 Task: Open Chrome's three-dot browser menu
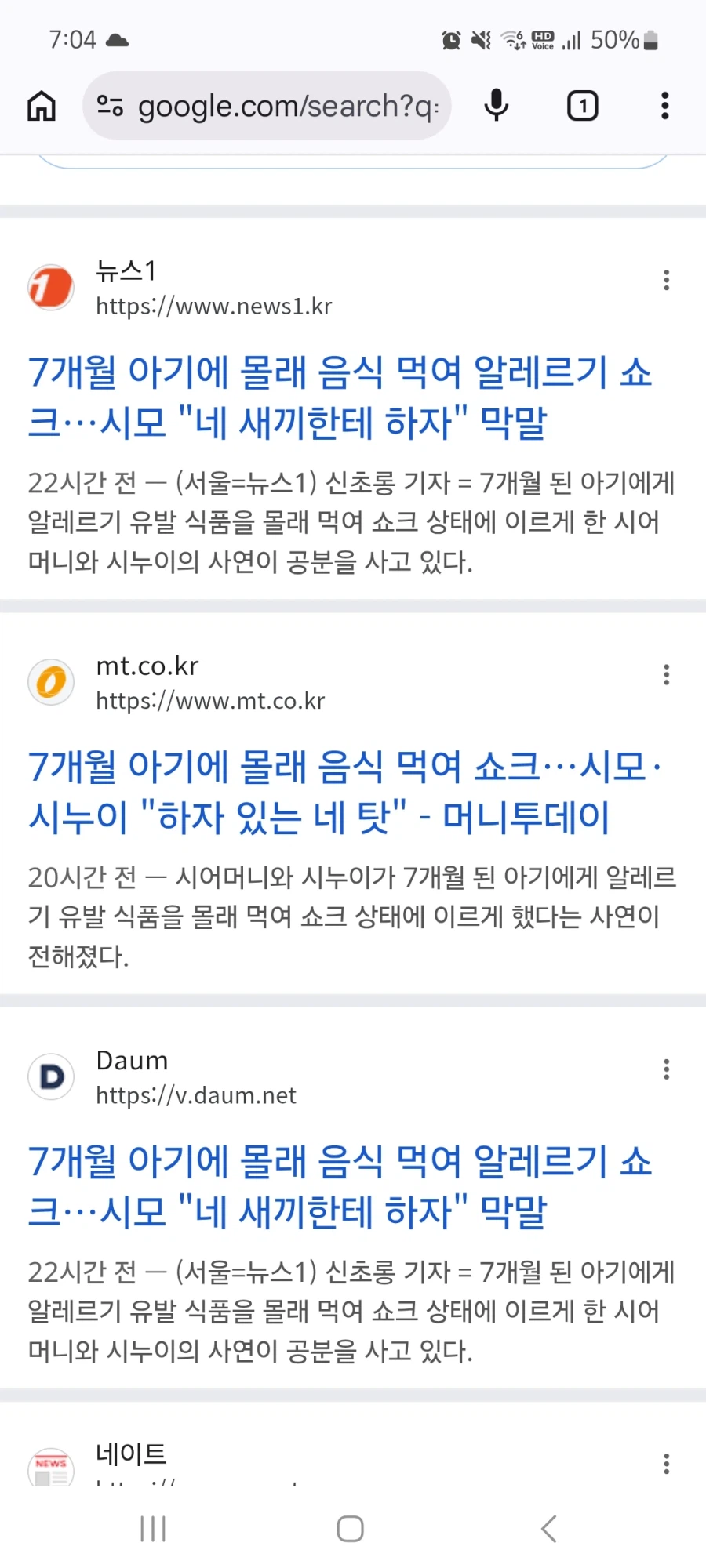(664, 106)
